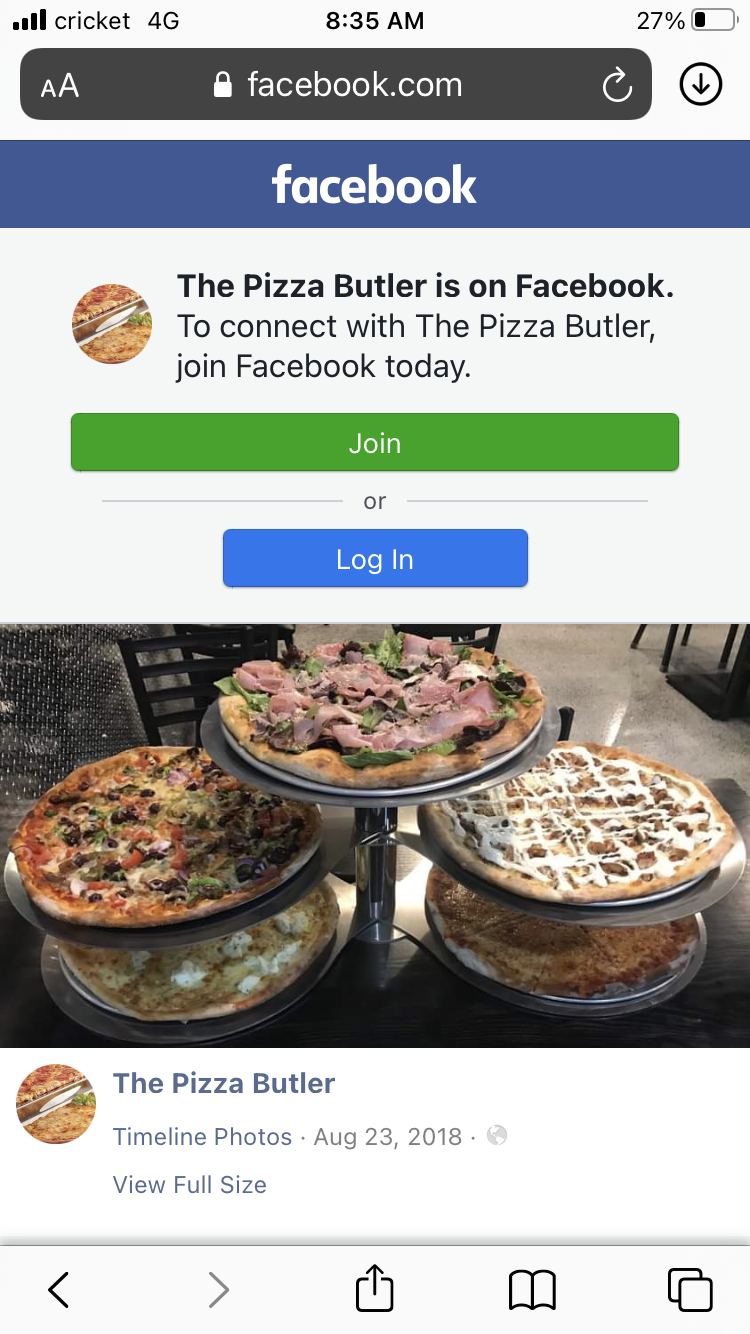Reload the page in the address bar
The image size is (750, 1334).
tap(617, 85)
